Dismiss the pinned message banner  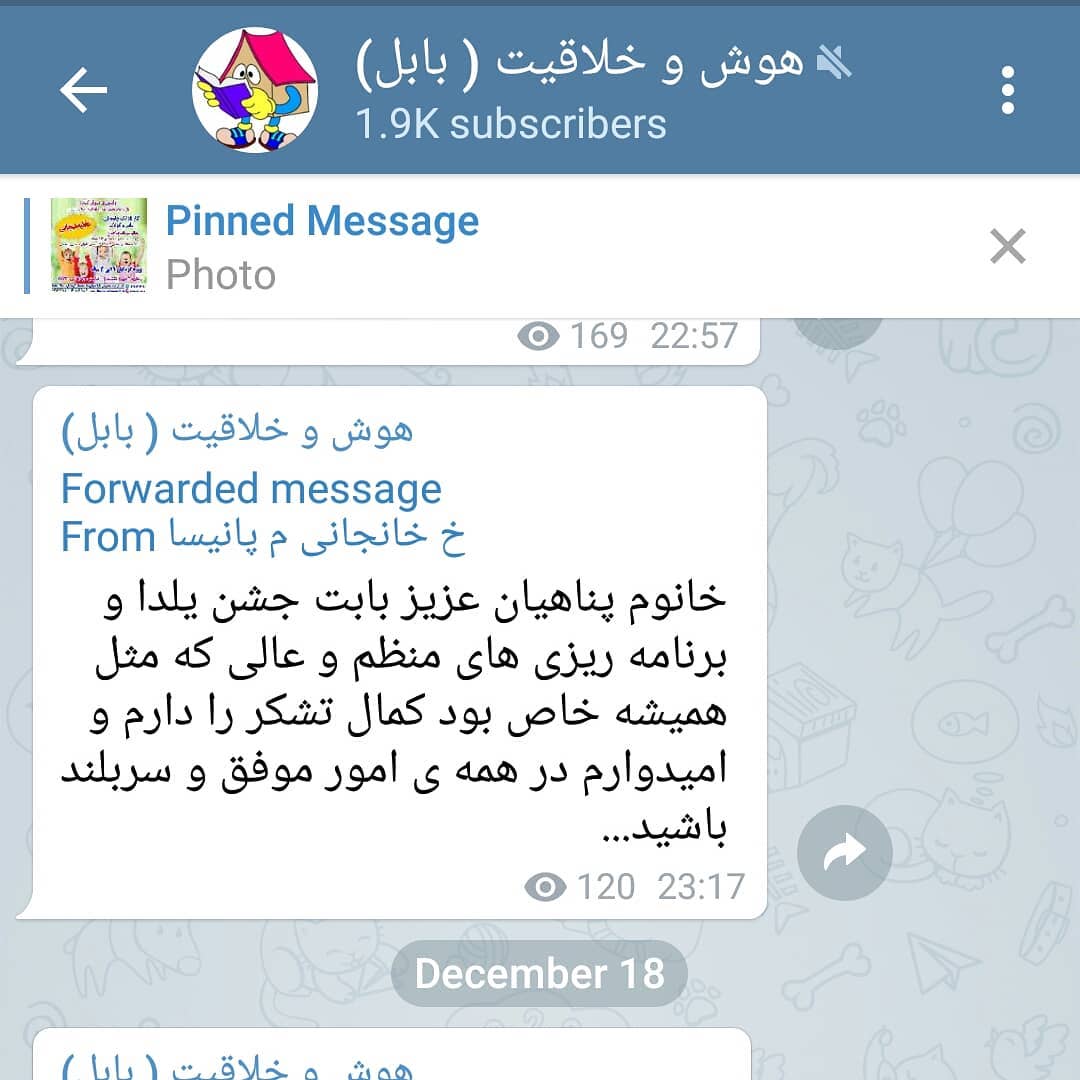[x=1007, y=246]
